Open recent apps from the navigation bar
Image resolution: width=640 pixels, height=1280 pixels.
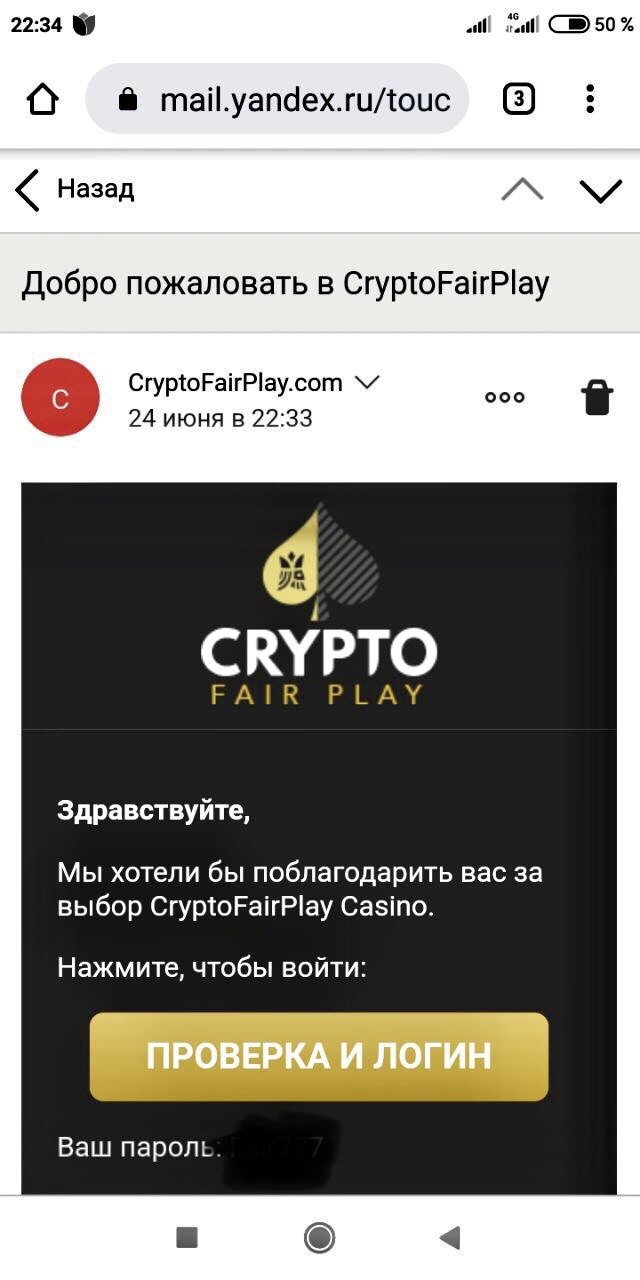[187, 1238]
